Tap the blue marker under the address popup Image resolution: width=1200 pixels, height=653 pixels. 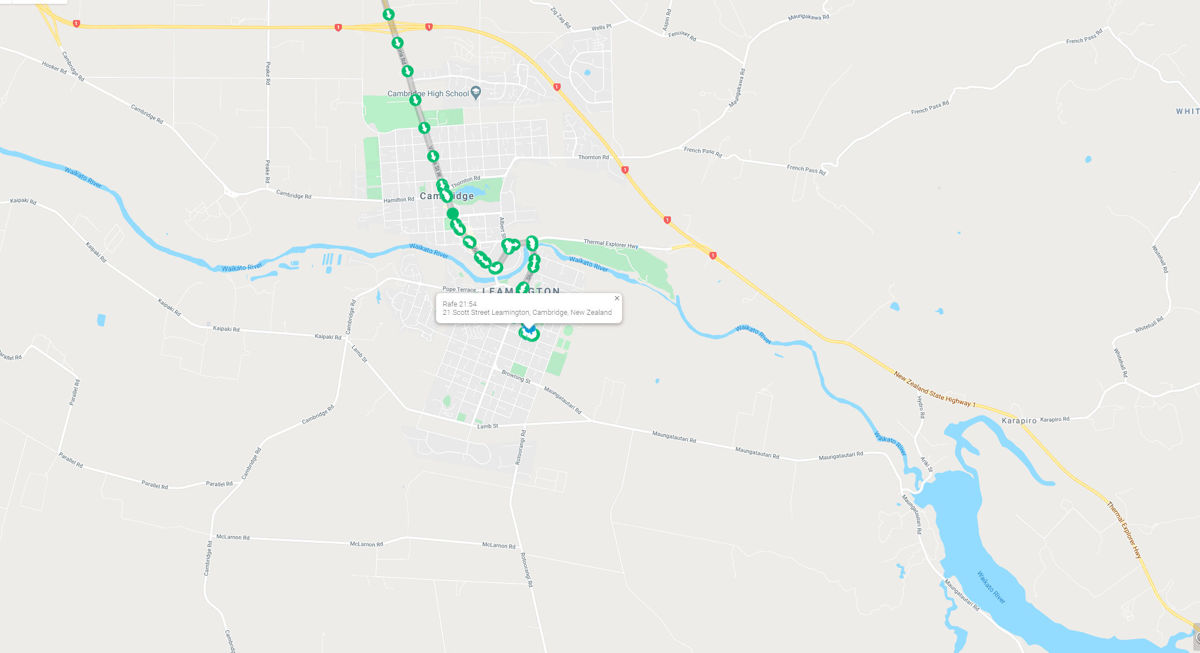coord(523,332)
